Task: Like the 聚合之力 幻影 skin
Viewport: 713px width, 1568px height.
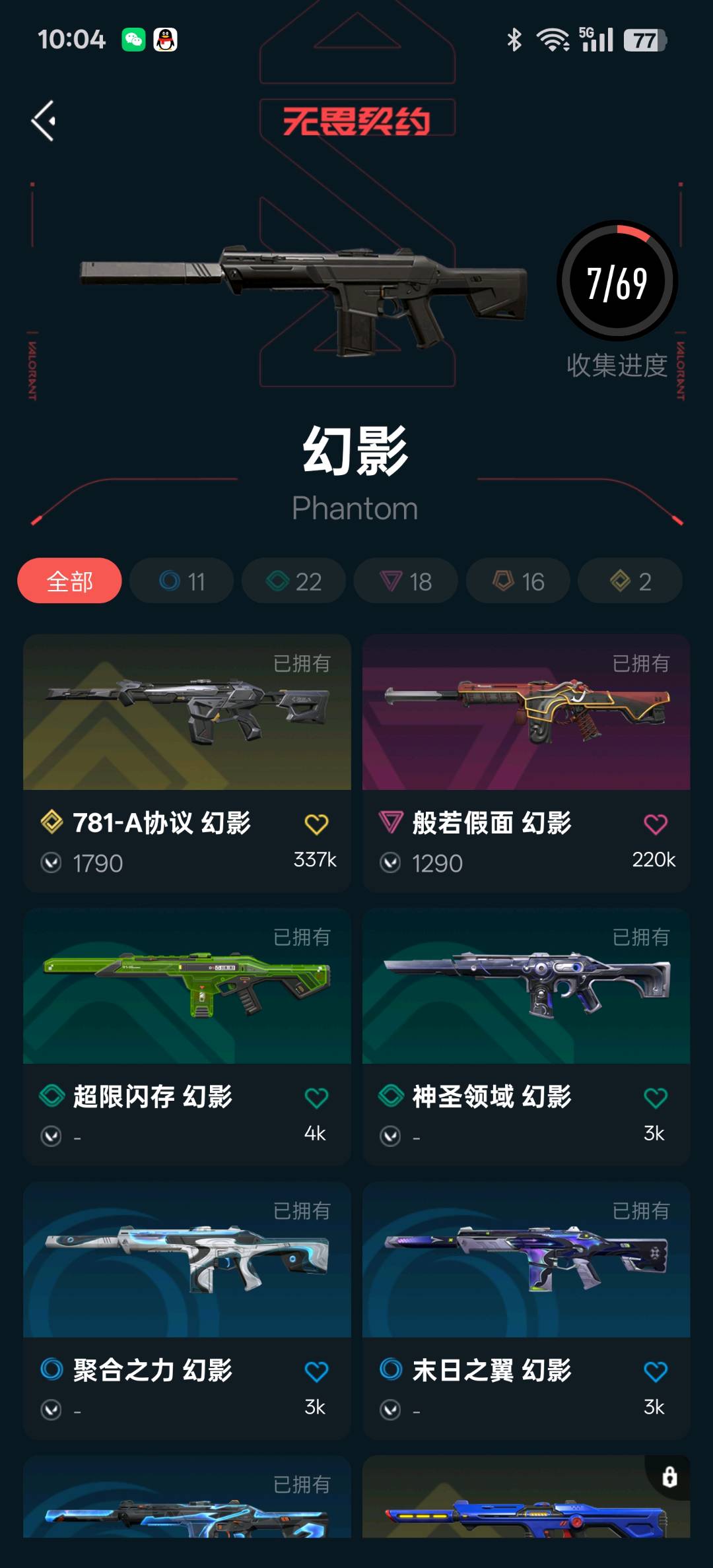Action: (316, 1372)
